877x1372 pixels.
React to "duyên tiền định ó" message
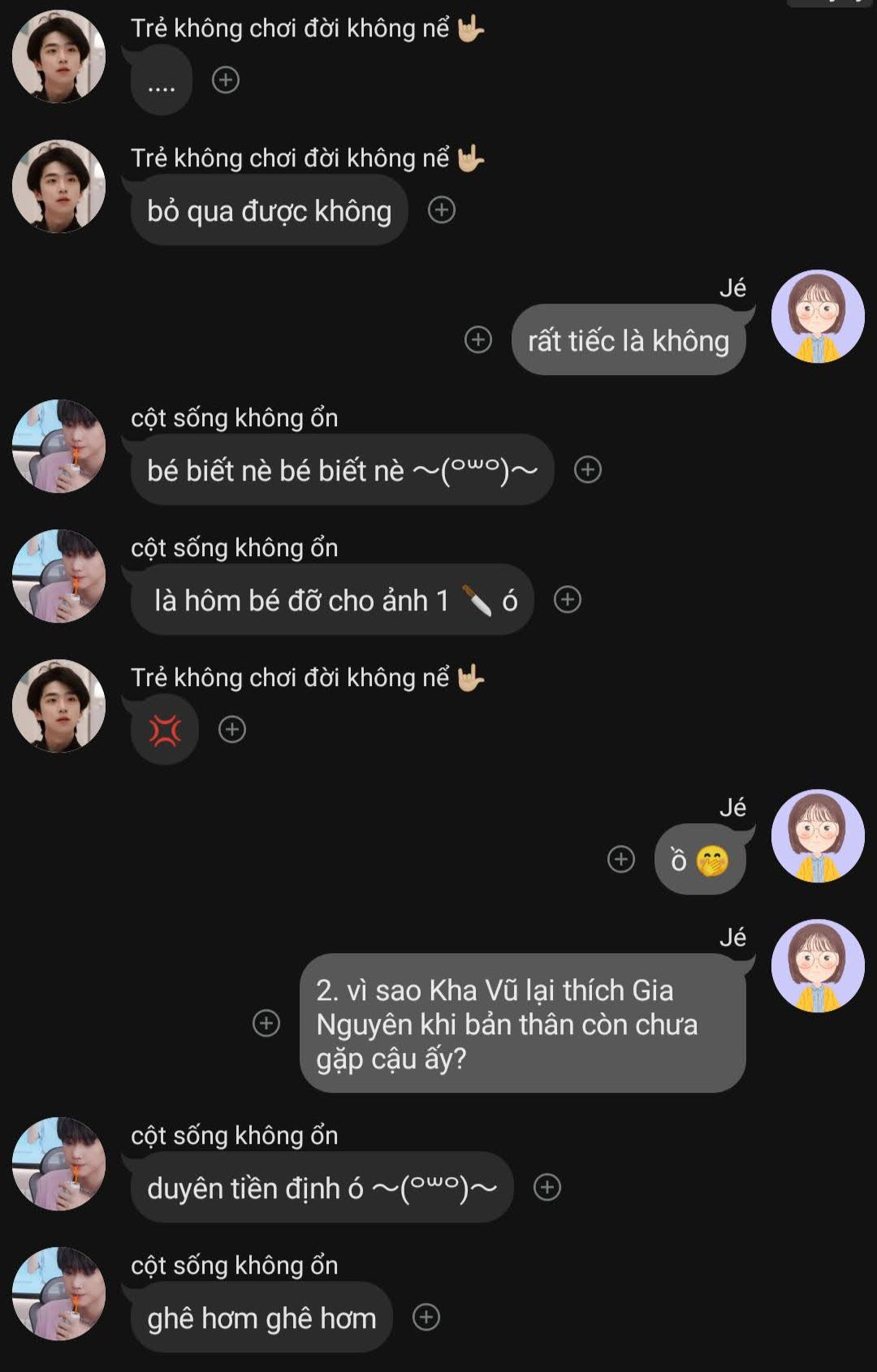click(547, 1187)
